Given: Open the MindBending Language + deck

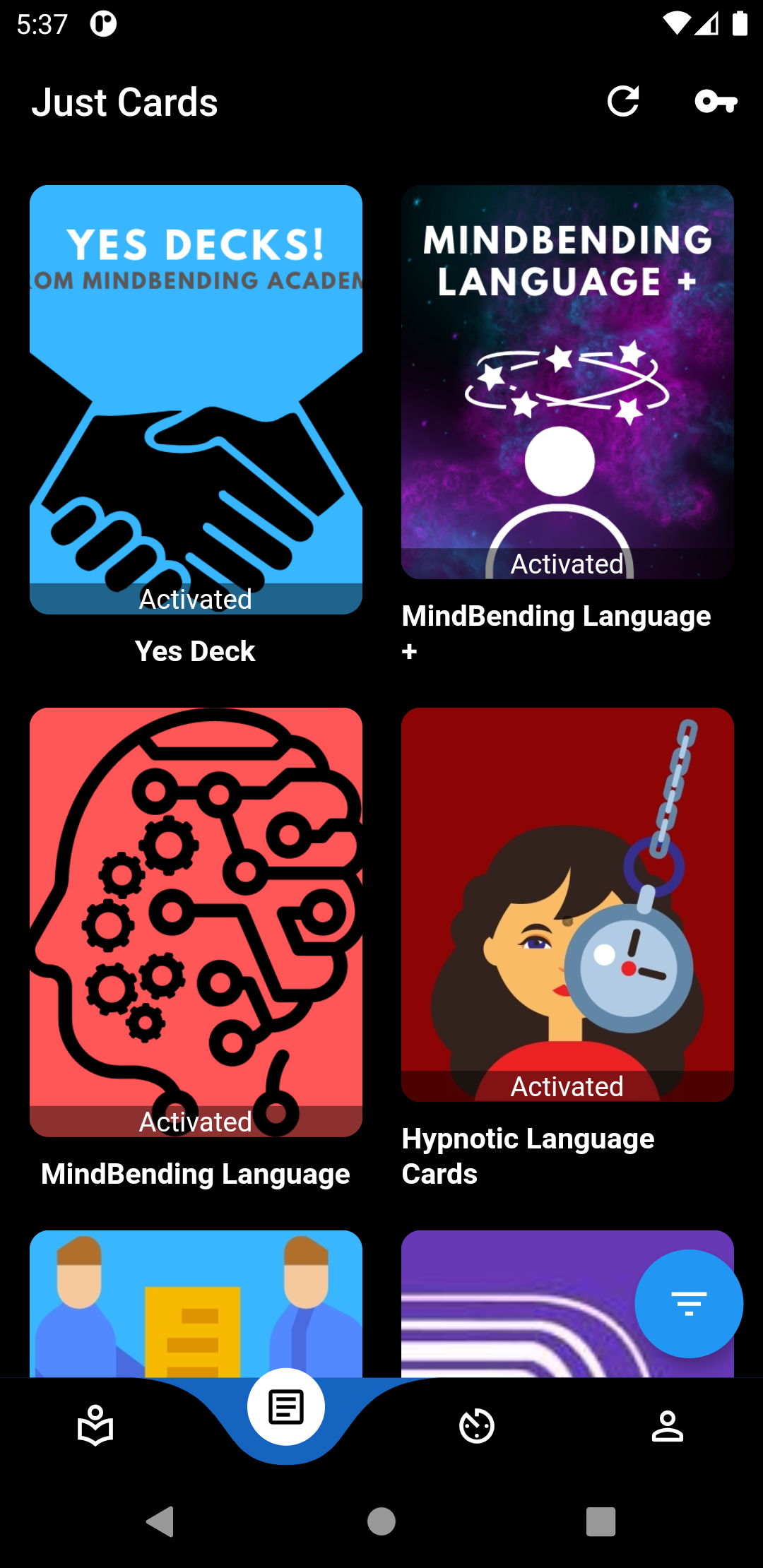Looking at the screenshot, I should (567, 382).
